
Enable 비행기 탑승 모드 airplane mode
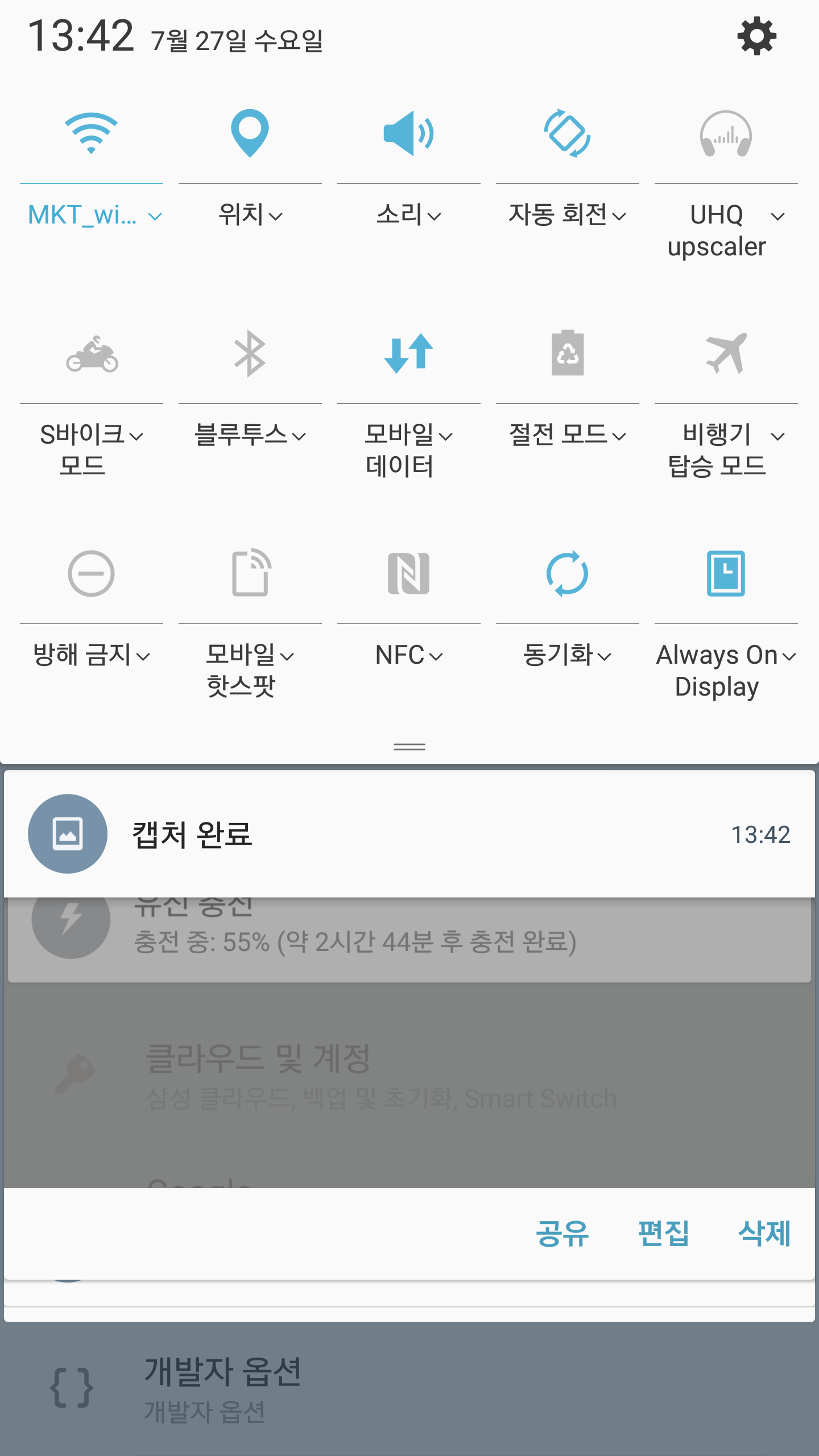726,354
